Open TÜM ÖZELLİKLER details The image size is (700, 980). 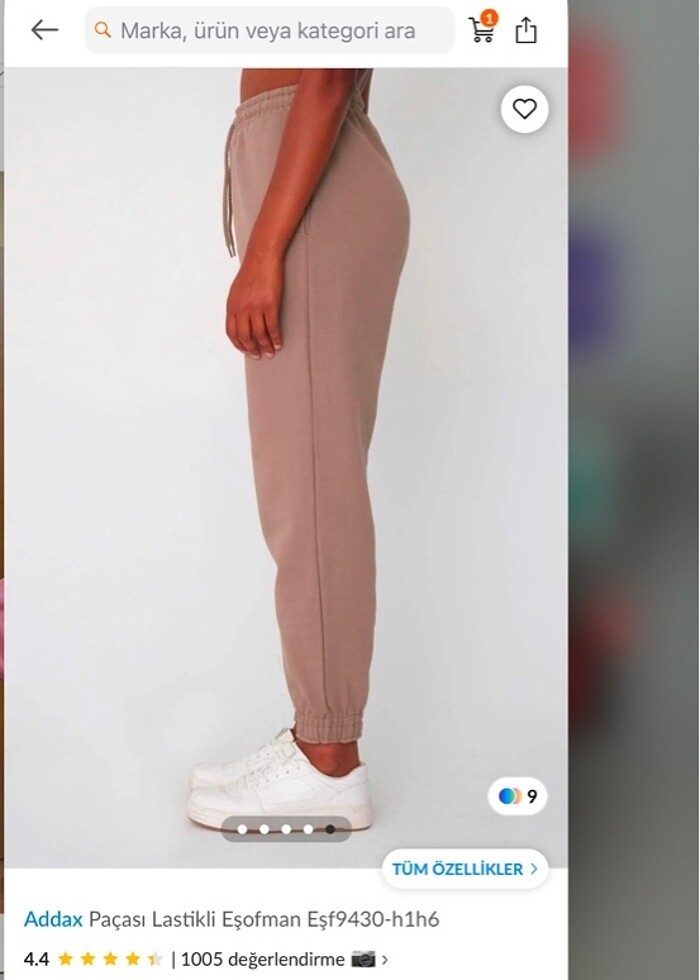(465, 869)
